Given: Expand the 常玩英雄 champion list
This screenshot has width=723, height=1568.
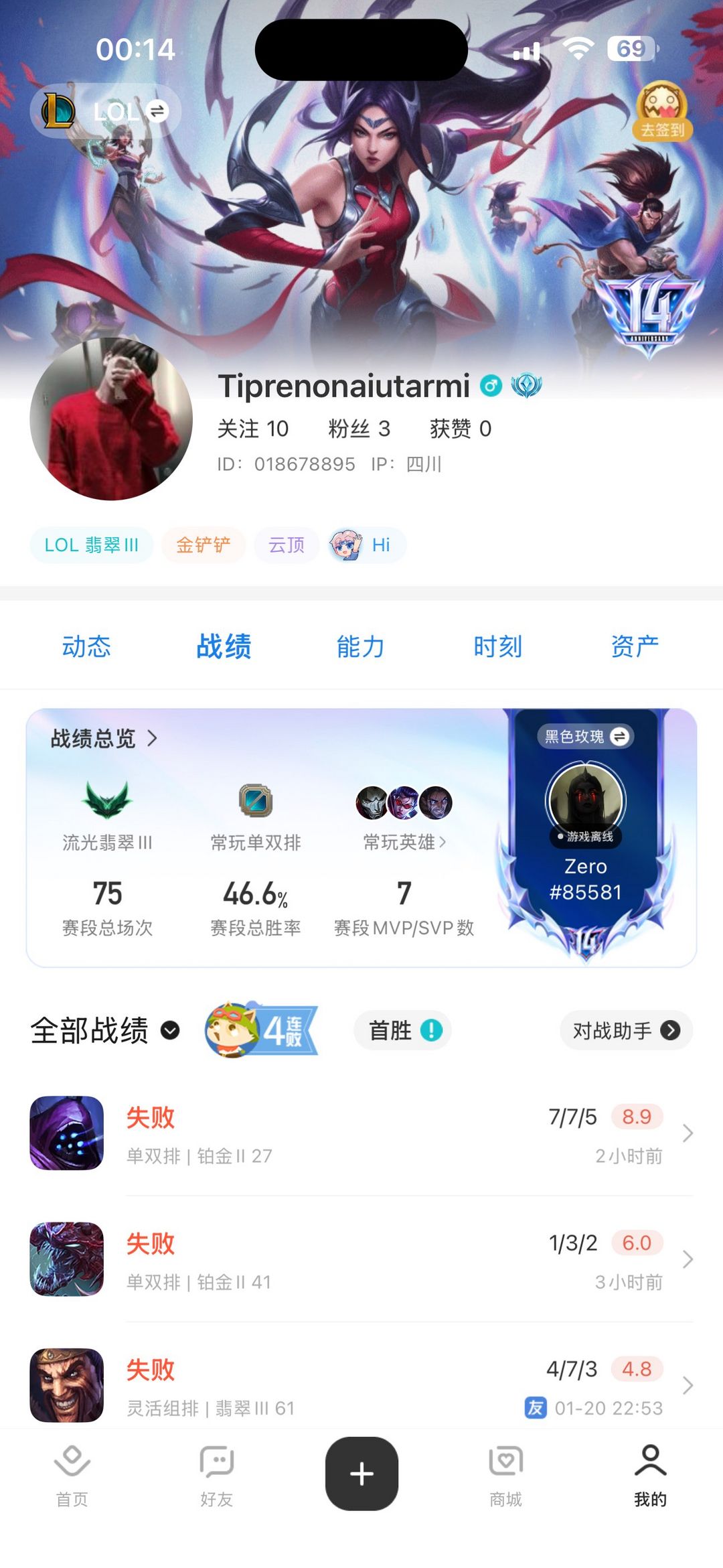Looking at the screenshot, I should pyautogui.click(x=404, y=842).
